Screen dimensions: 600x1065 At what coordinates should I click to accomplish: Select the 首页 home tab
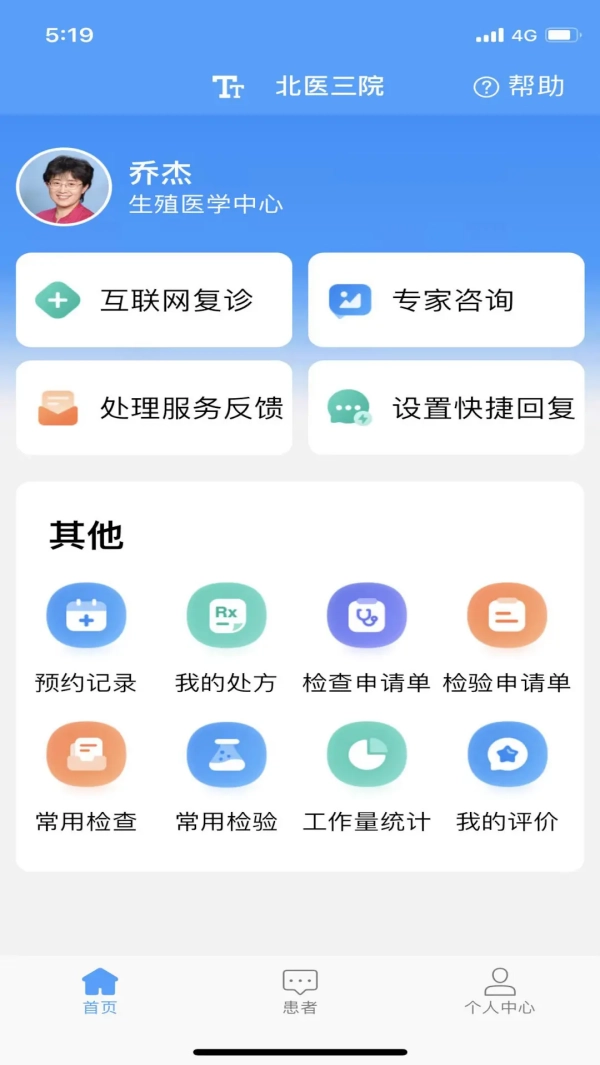tap(100, 991)
